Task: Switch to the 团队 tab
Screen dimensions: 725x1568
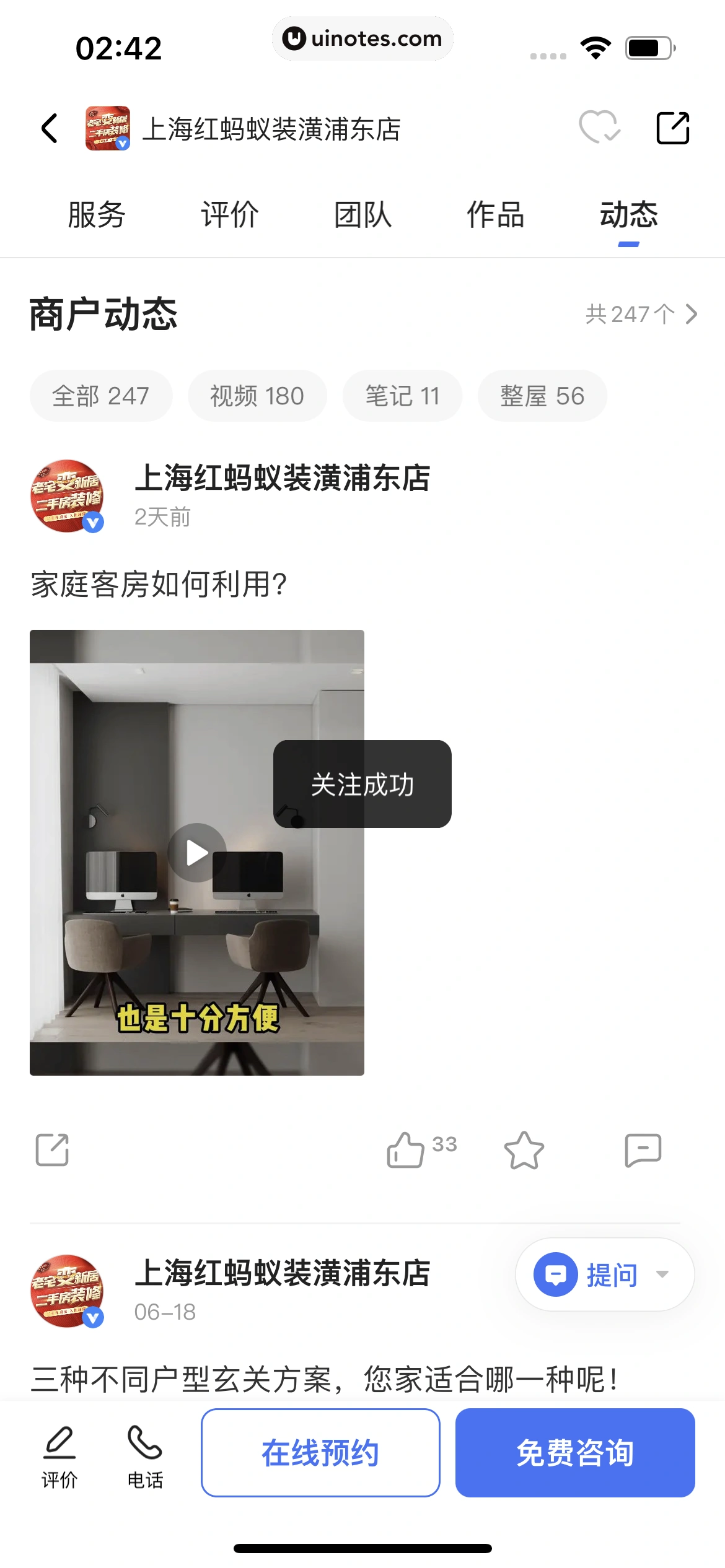Action: (362, 216)
